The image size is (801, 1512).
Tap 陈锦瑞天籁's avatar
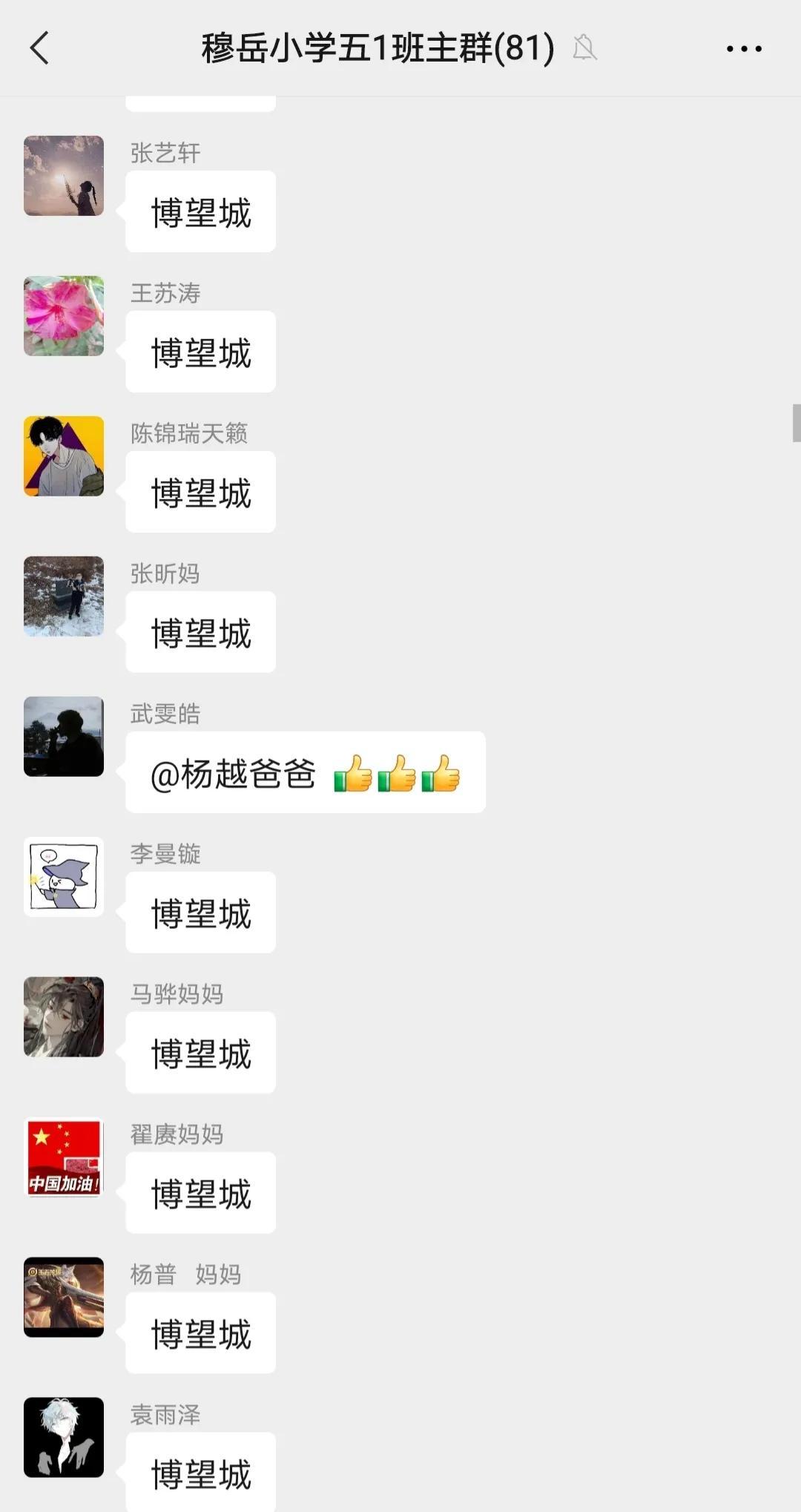(x=64, y=456)
